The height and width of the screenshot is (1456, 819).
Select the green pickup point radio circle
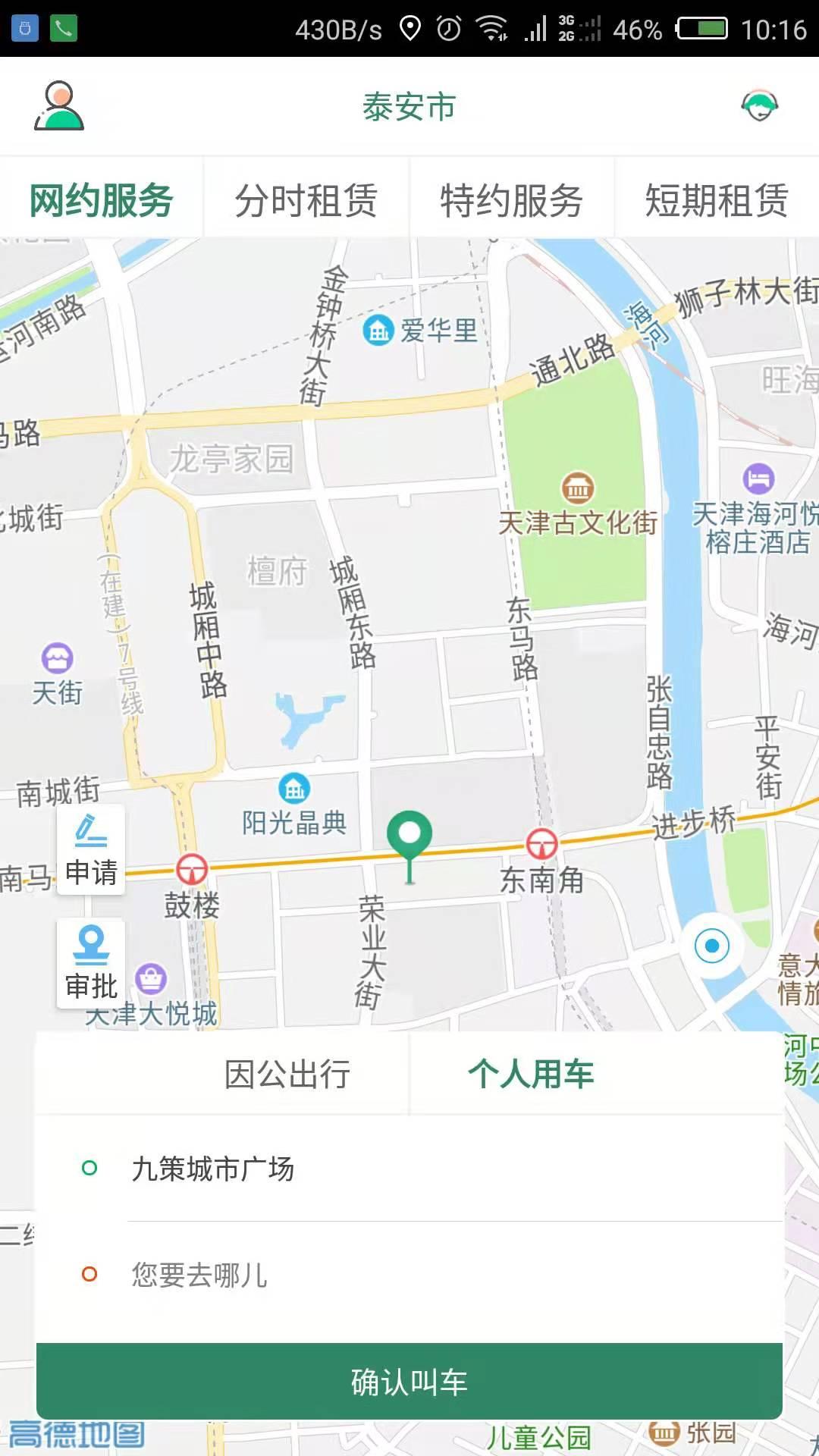click(x=87, y=1169)
